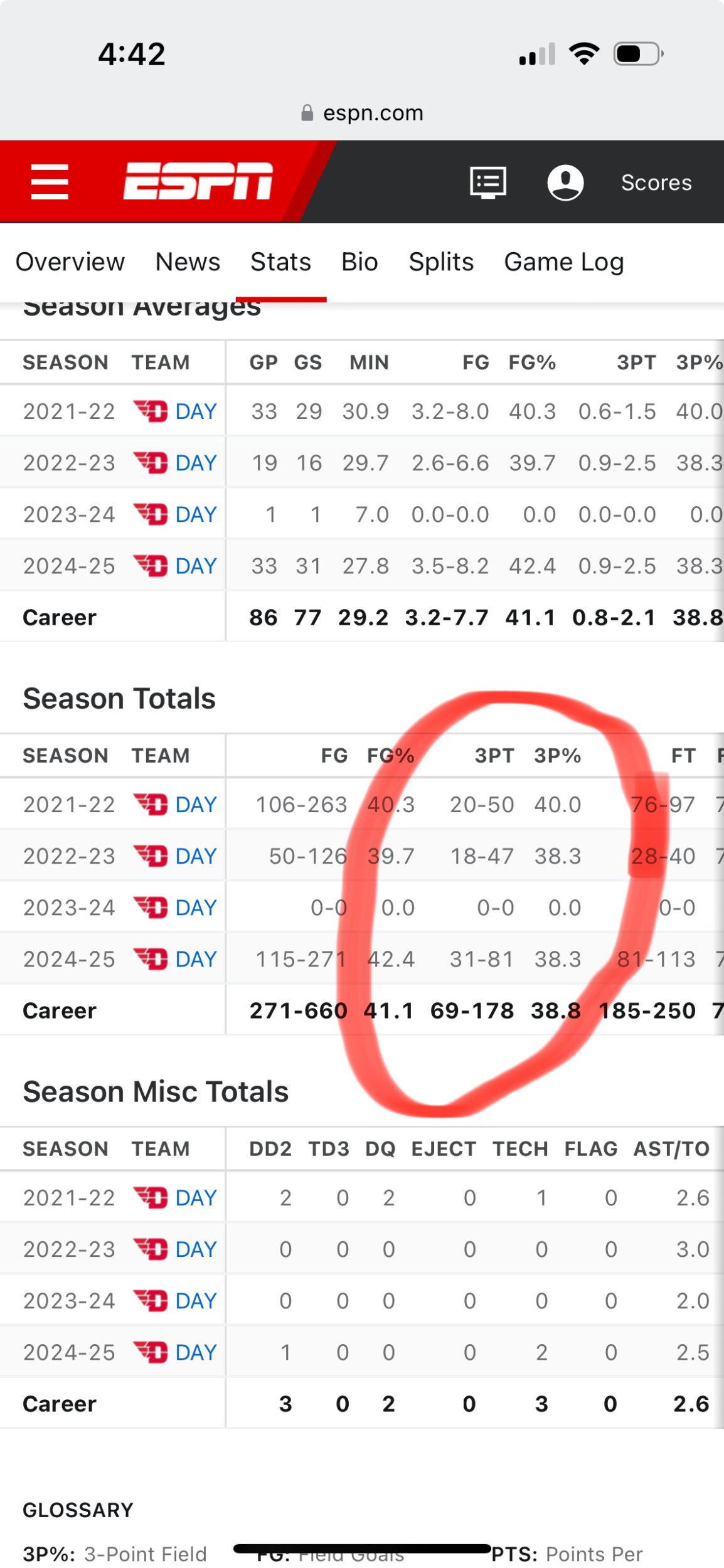Open DAY team link in 2024-25 totals row
Screen dimensions: 724x1568
tap(195, 959)
